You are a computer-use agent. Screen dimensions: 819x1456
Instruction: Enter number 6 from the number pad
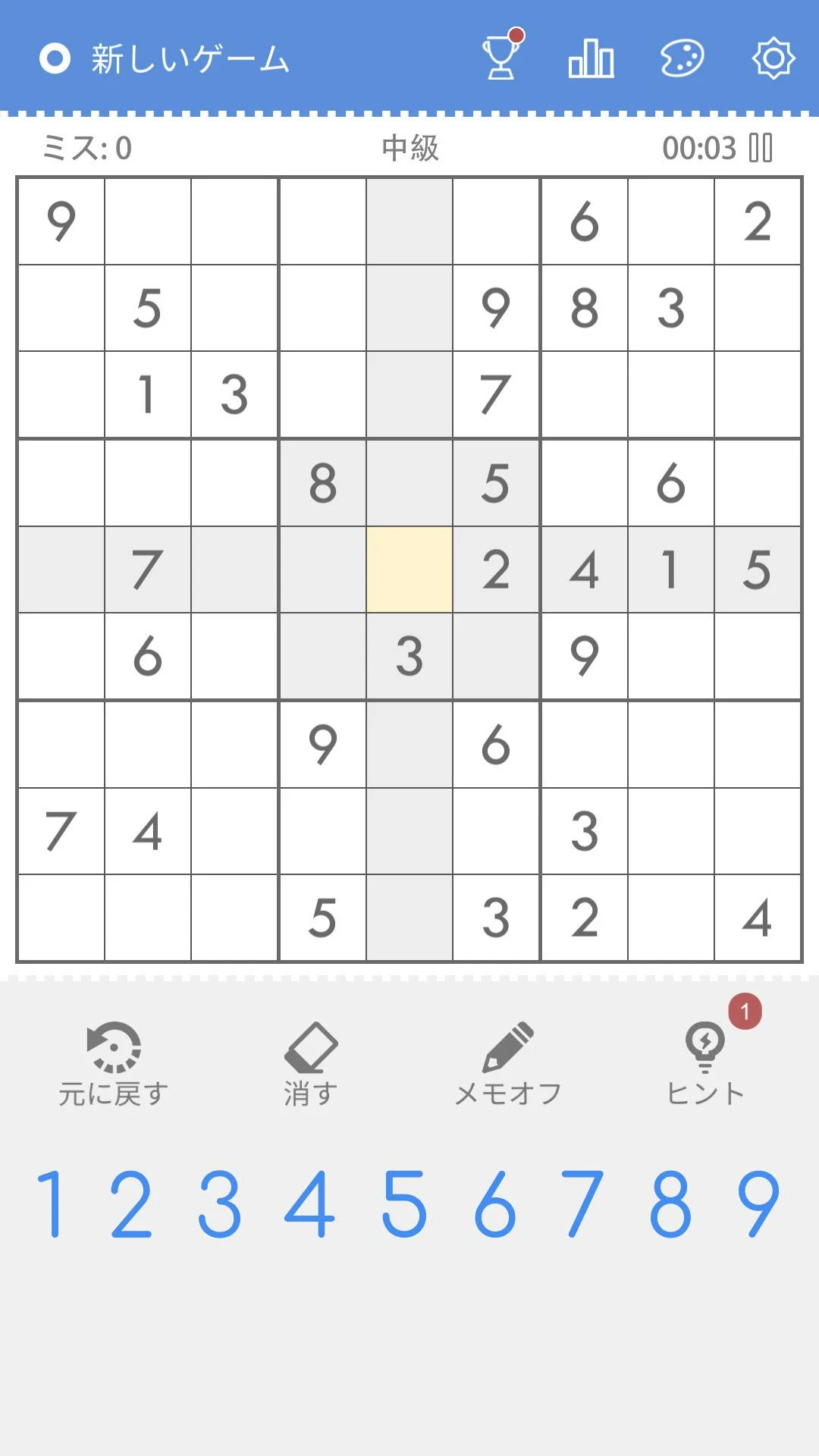coord(494,1203)
